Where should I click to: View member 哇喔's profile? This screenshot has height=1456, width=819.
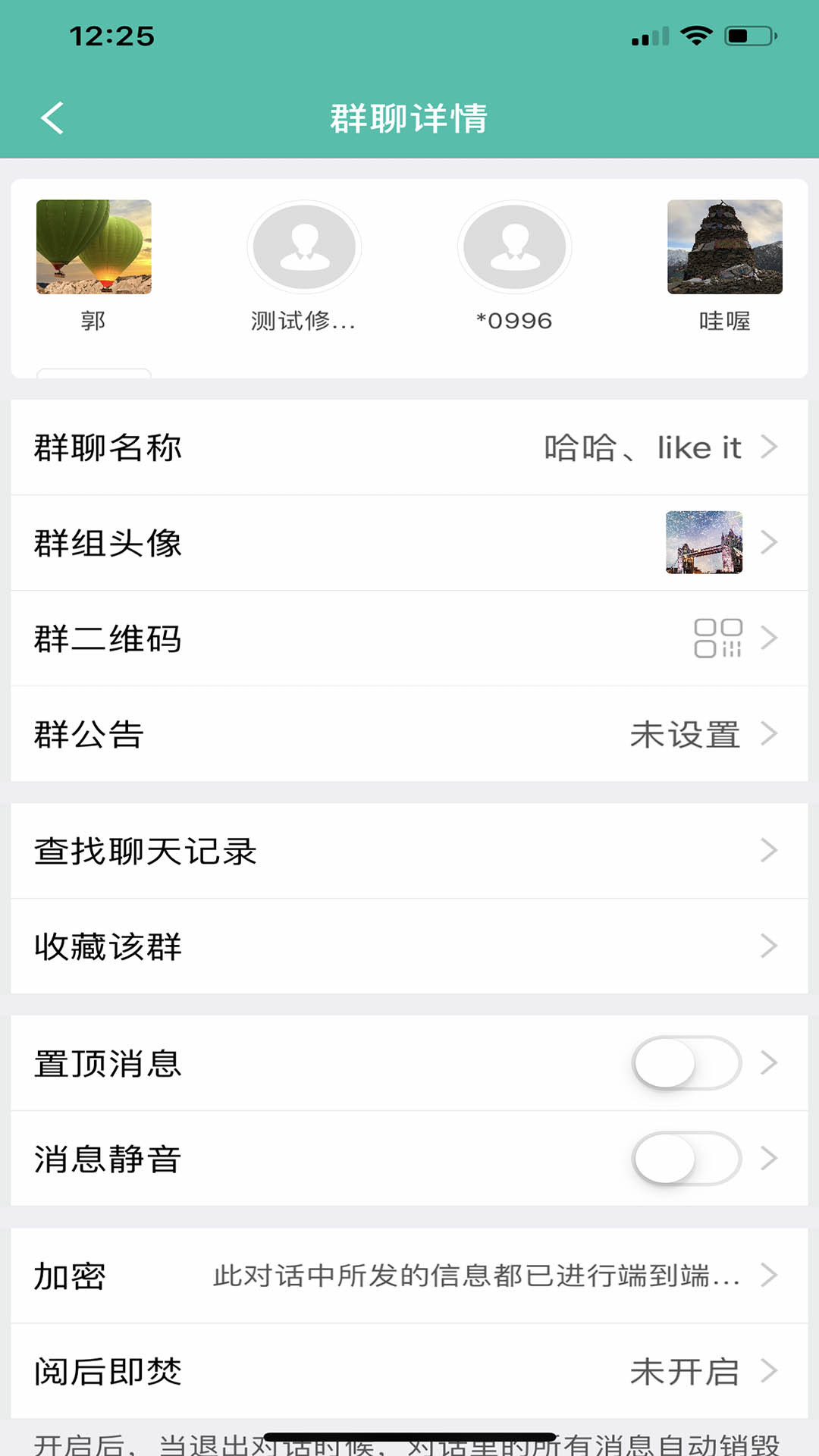click(724, 247)
